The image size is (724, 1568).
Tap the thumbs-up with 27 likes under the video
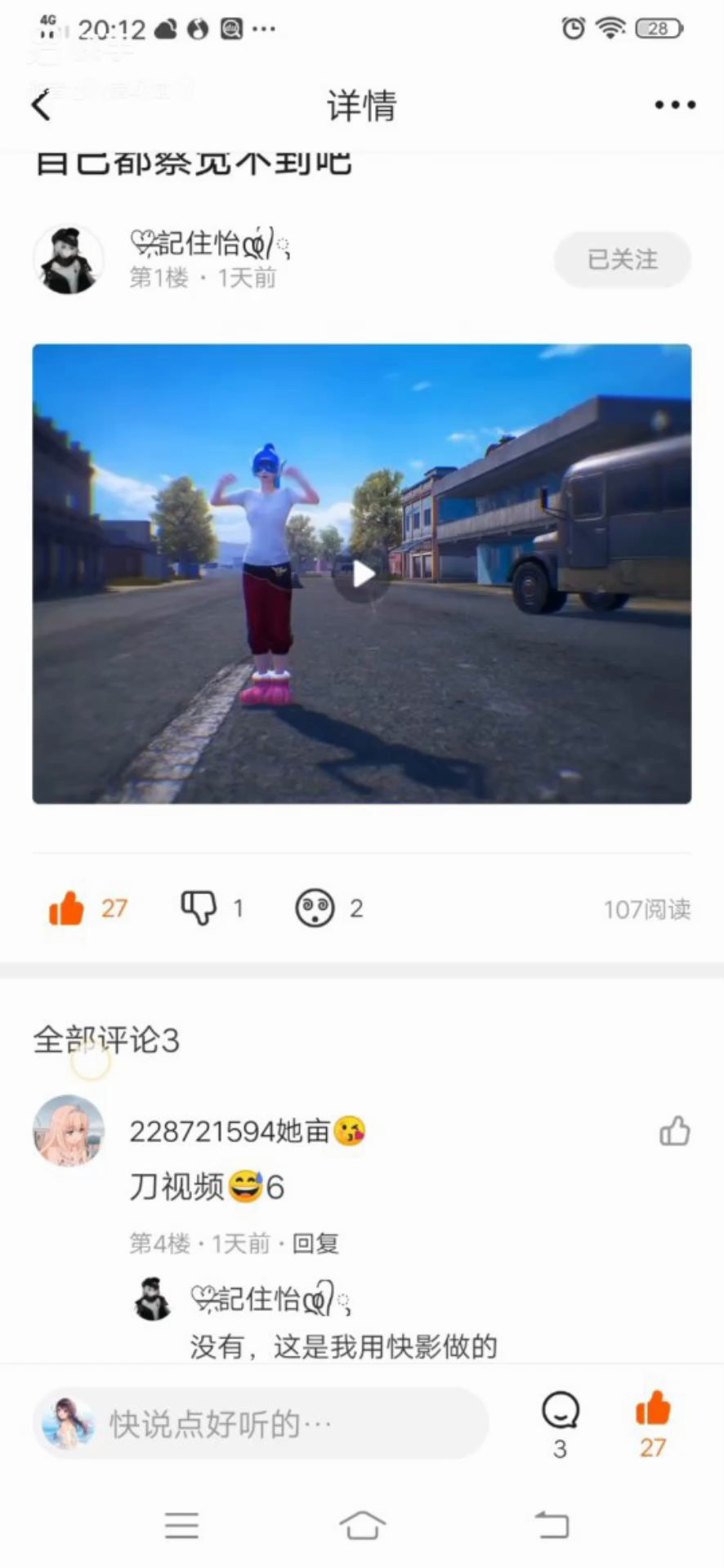click(x=67, y=908)
